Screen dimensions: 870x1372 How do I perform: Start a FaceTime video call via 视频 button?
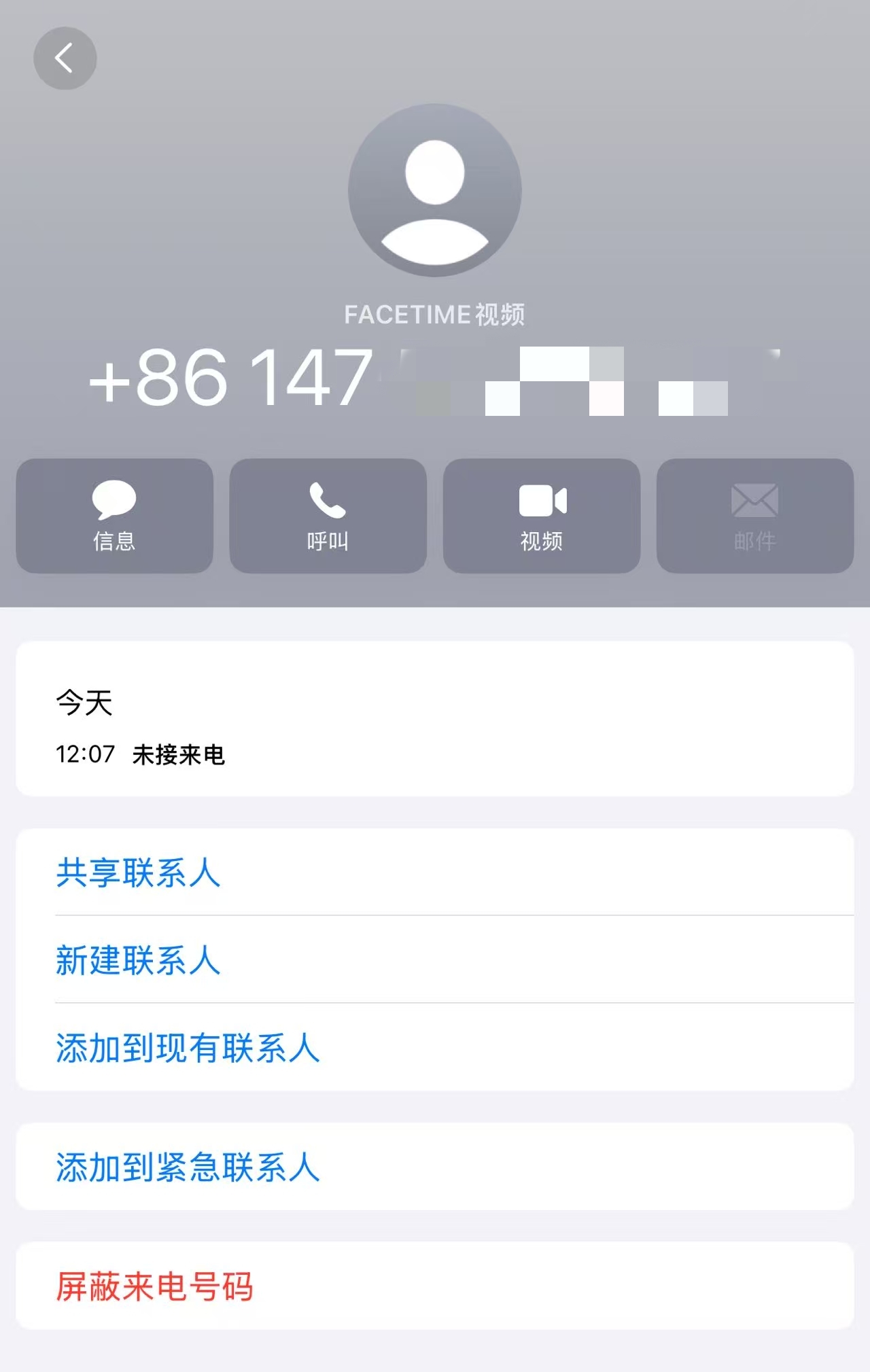[x=542, y=516]
